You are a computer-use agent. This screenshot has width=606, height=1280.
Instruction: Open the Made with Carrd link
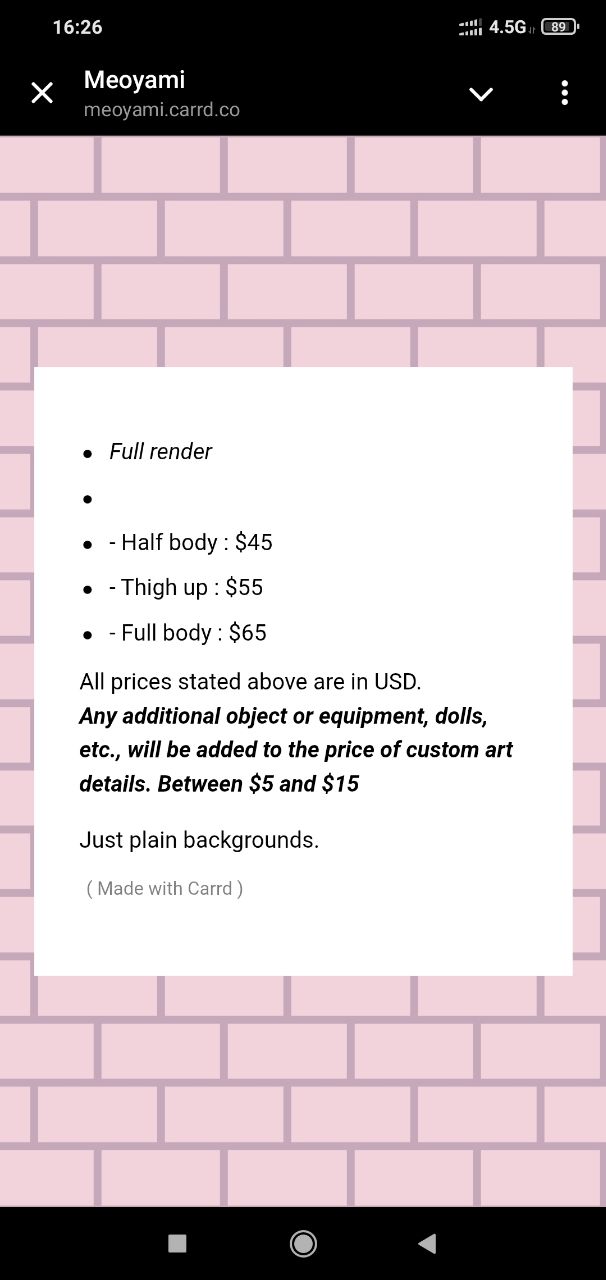click(165, 888)
